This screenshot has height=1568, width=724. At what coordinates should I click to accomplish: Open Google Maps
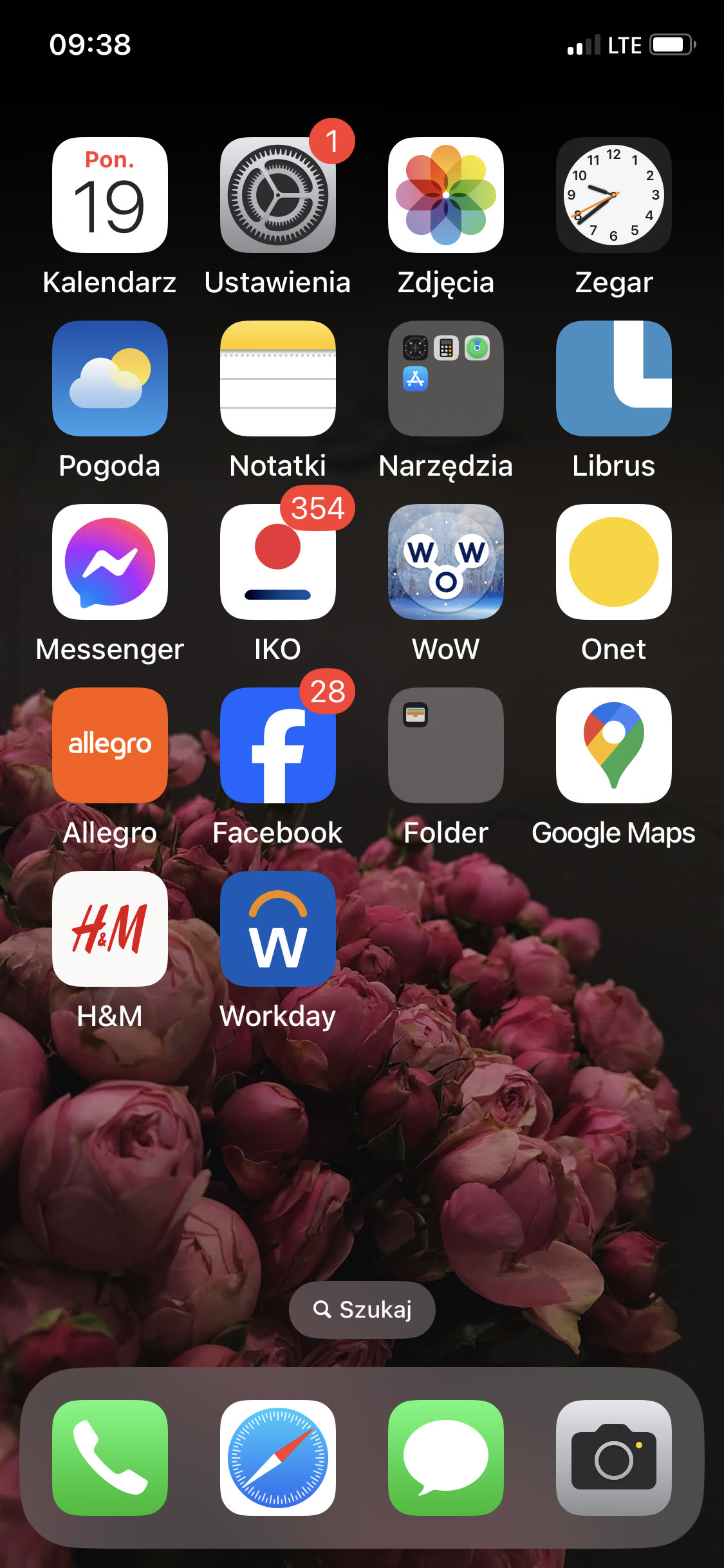tap(614, 745)
